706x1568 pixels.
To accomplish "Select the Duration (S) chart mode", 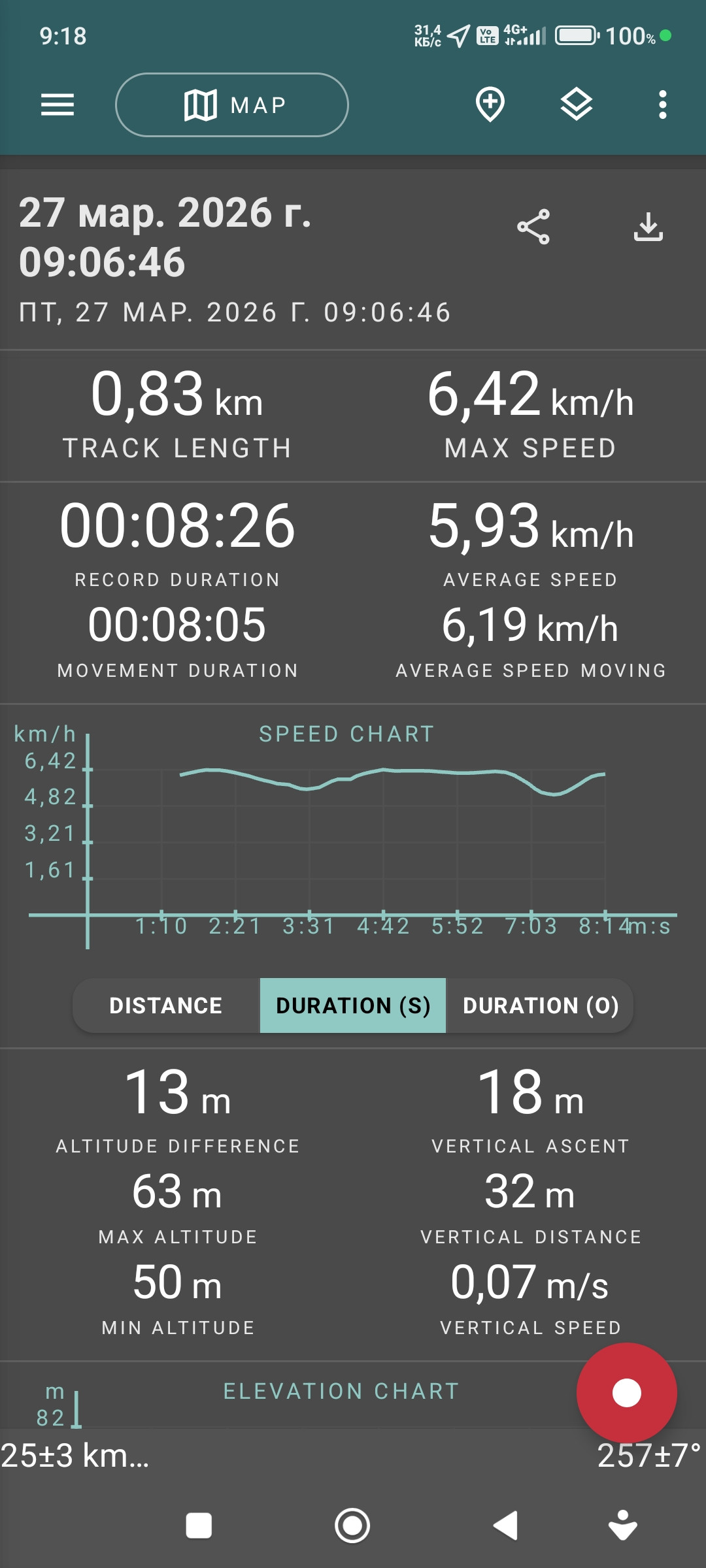I will click(353, 1005).
